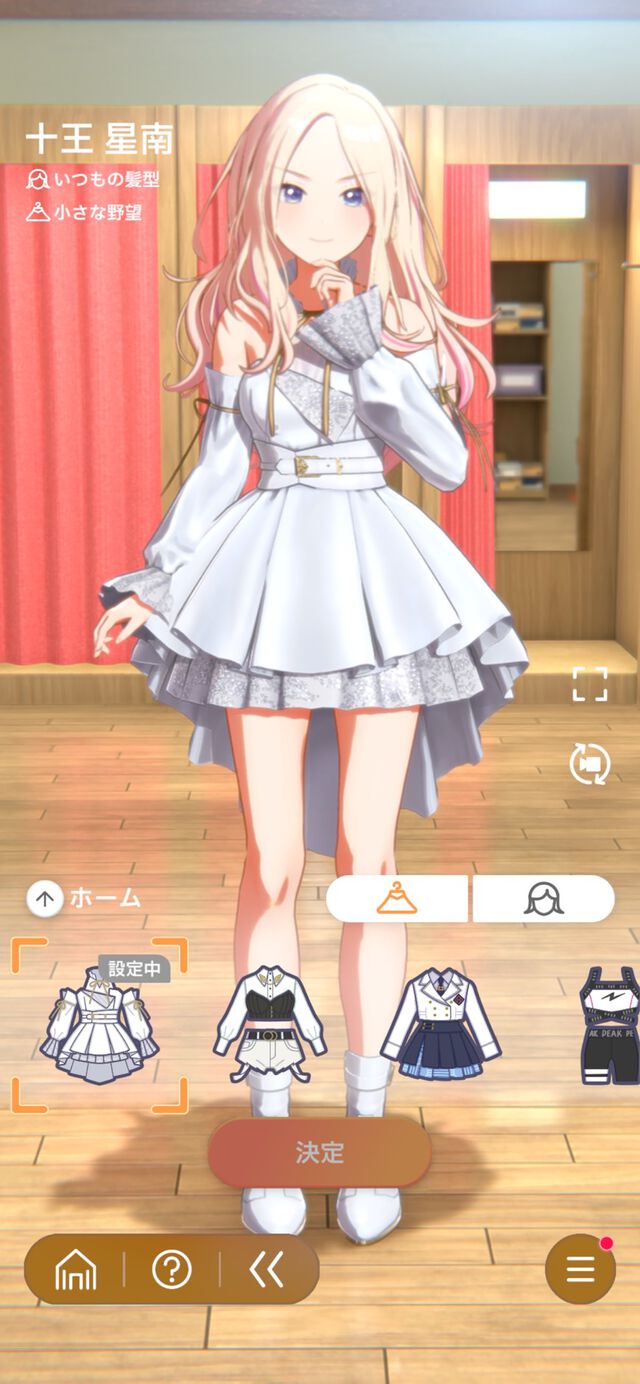Go back with double chevron
Screen dimensions: 640x1384
(x=266, y=1269)
